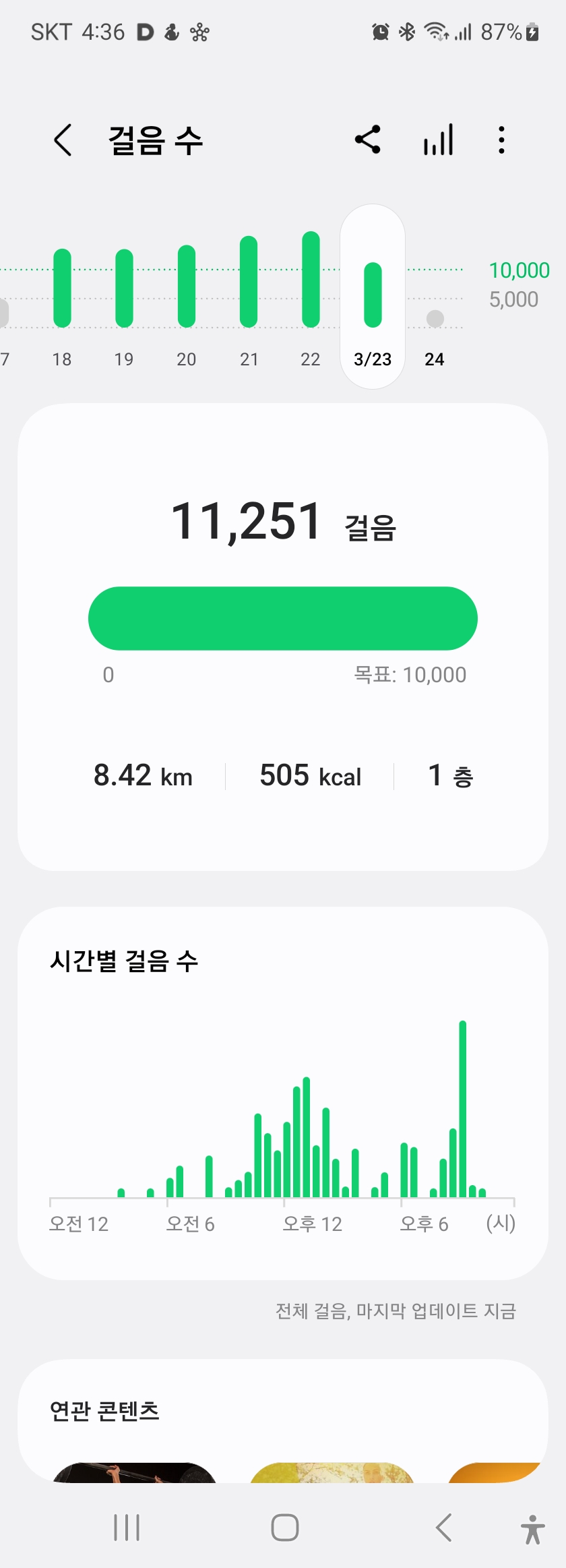Go back from the 걸음 수 screen
Screen dimensions: 566x1568
coord(63,140)
